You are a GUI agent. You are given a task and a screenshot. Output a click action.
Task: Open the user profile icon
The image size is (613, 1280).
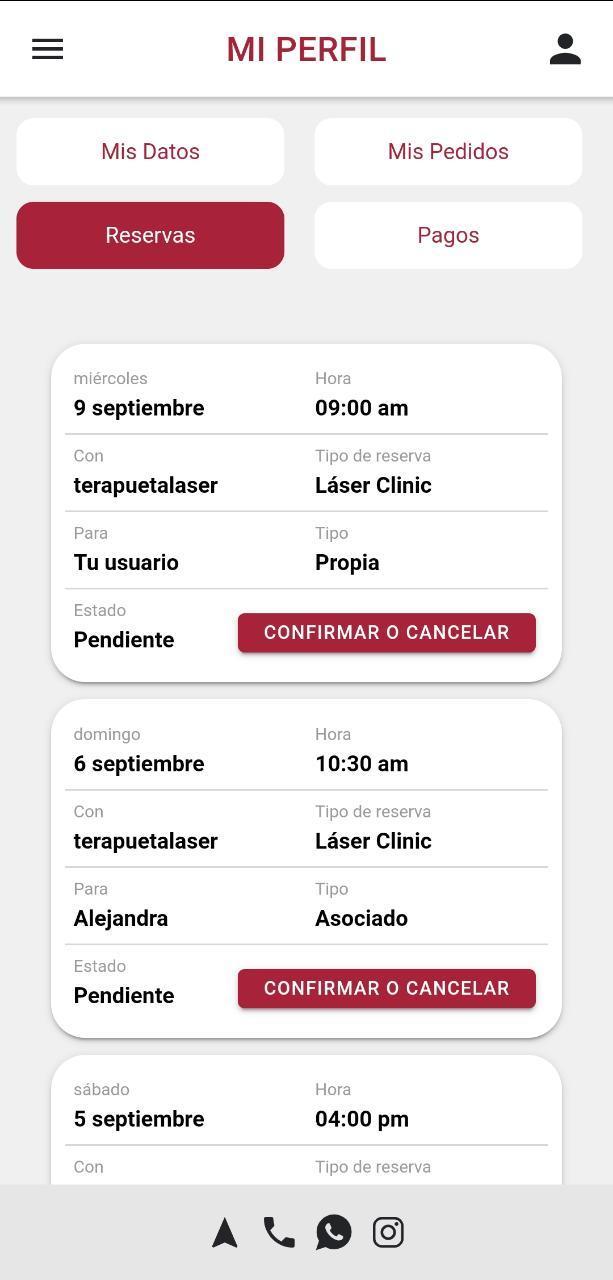(565, 49)
